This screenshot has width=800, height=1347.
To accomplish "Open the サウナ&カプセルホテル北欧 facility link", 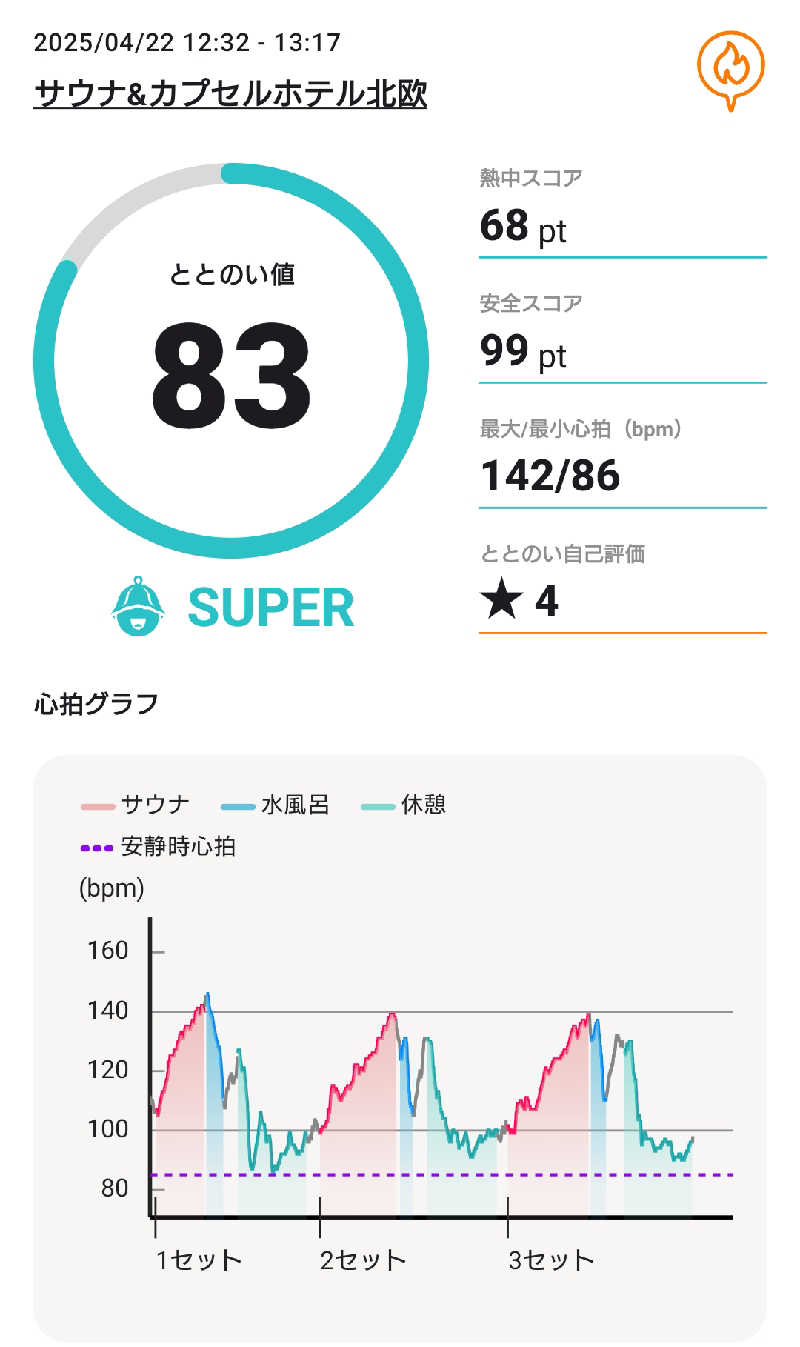I will (230, 94).
